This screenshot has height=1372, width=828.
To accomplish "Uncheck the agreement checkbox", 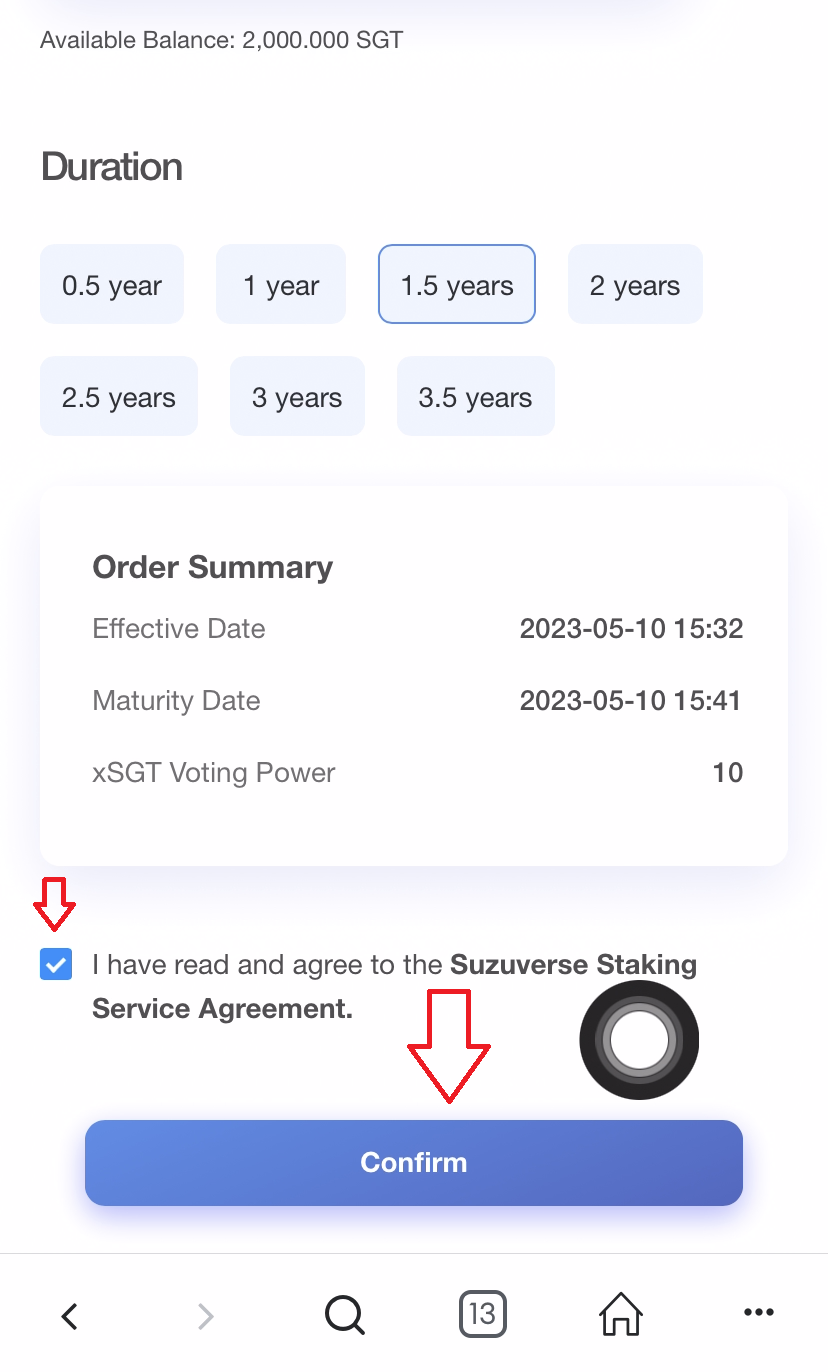I will (56, 965).
